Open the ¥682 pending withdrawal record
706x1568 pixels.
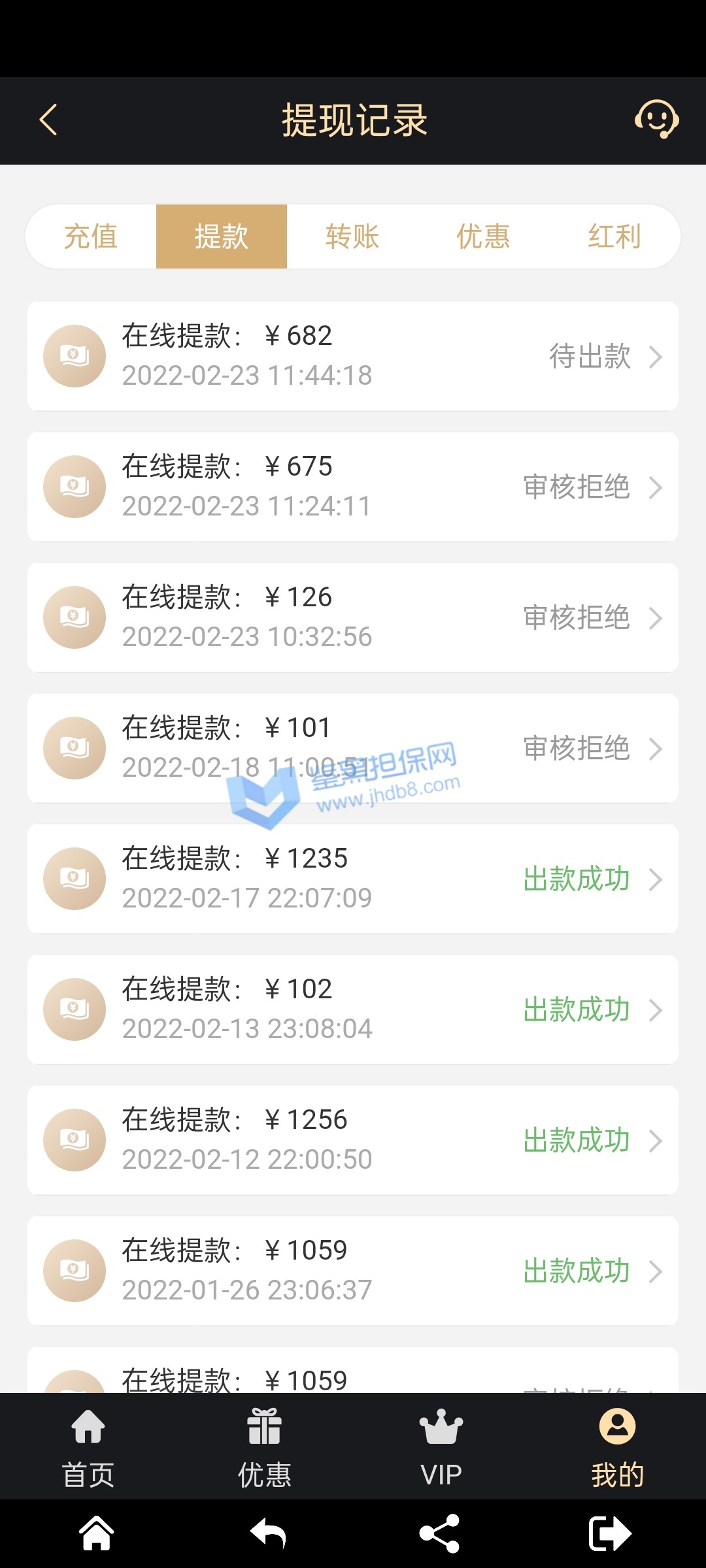pos(353,356)
